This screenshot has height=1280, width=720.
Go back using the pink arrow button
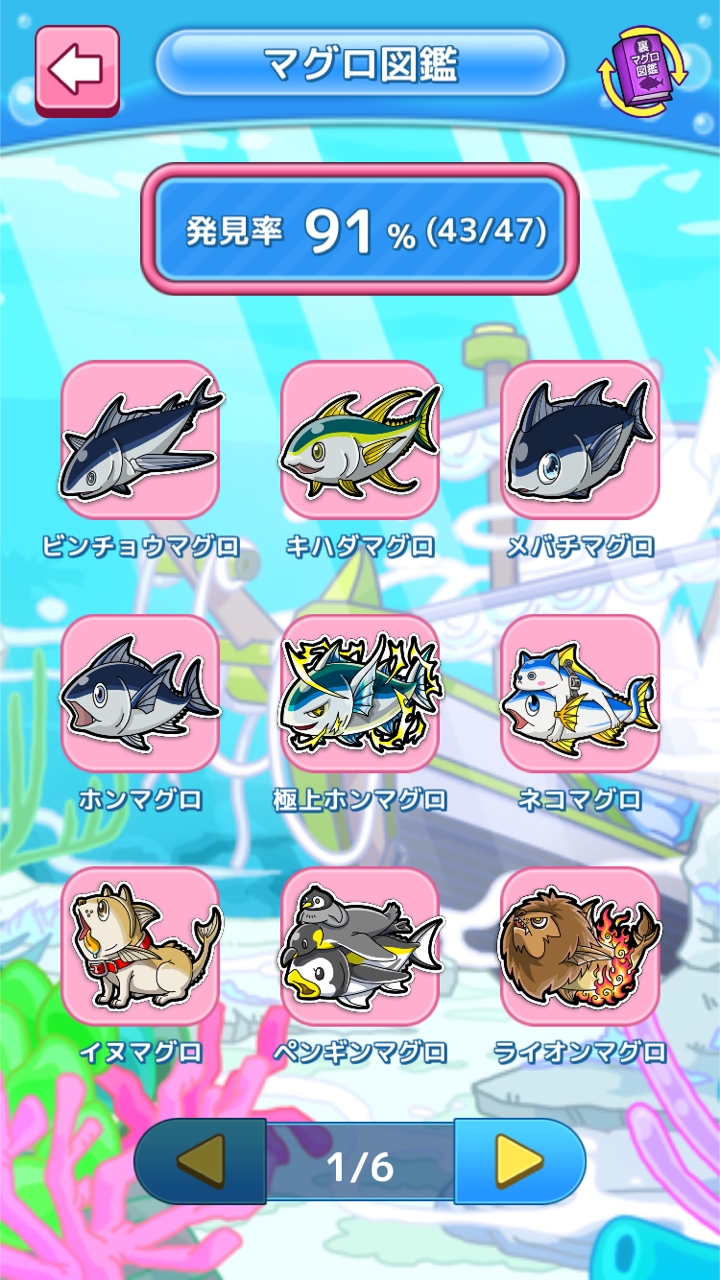click(77, 68)
